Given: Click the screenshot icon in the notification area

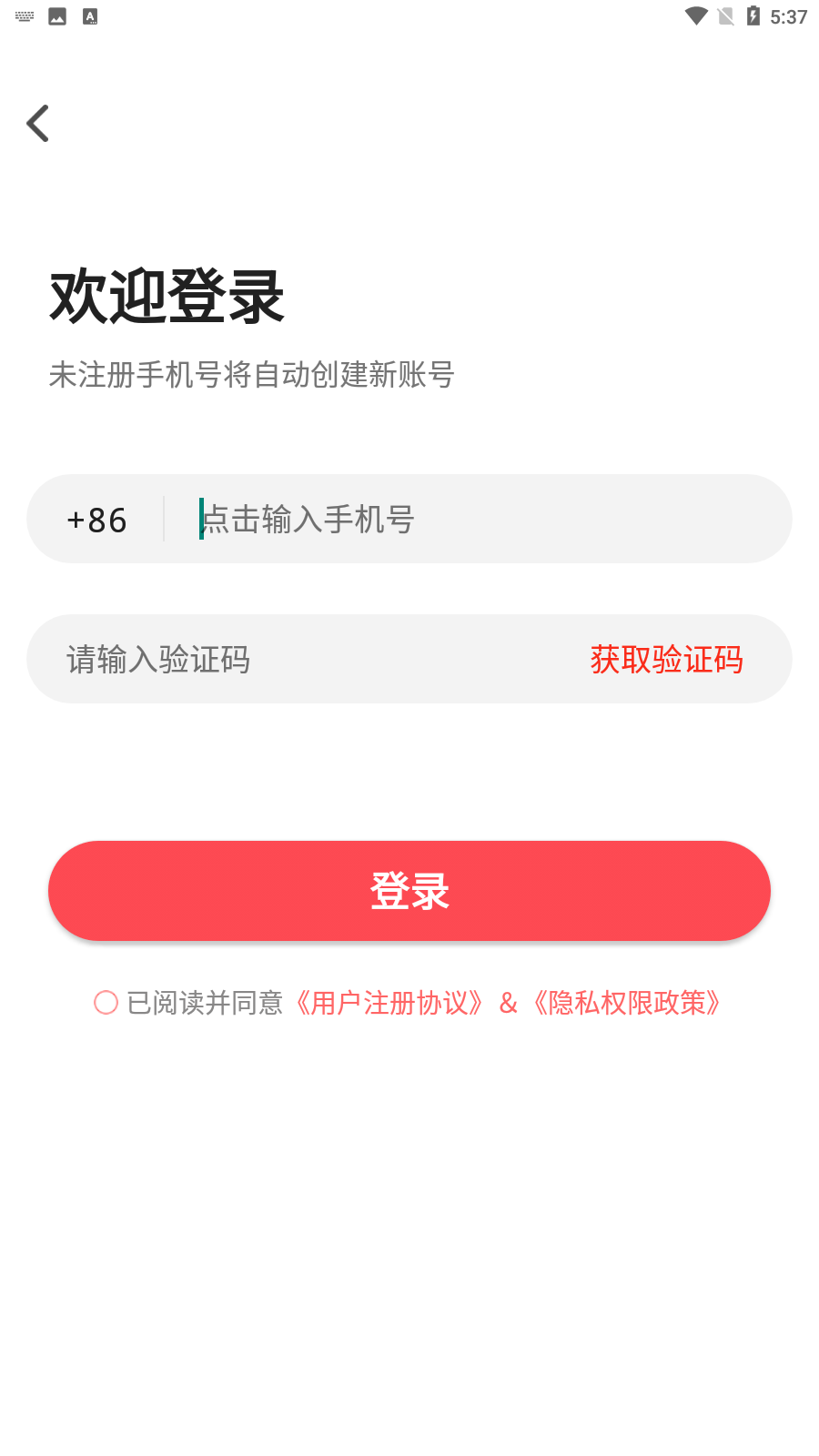Looking at the screenshot, I should point(89,15).
